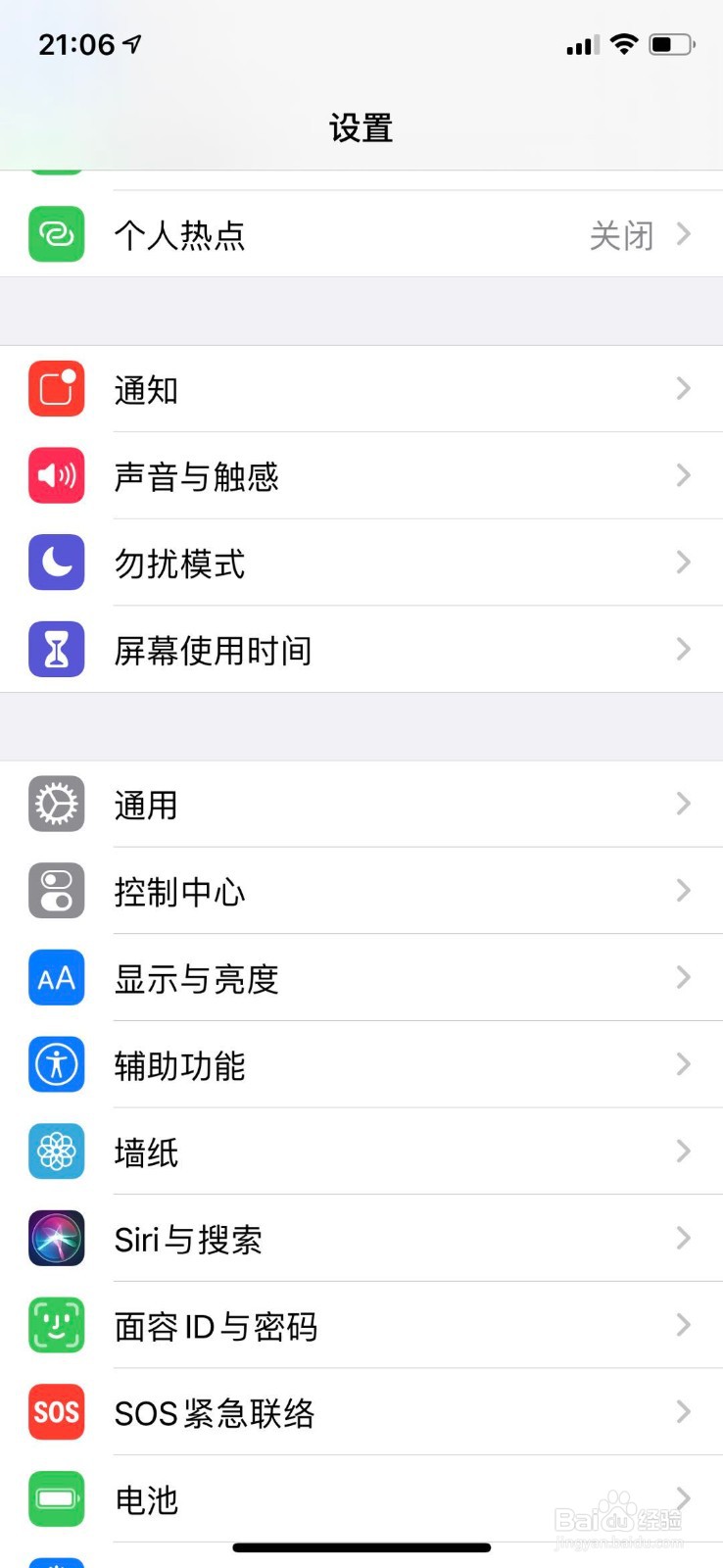Tap the 关闭 status next to 个人热点
723x1568 pixels.
621,235
